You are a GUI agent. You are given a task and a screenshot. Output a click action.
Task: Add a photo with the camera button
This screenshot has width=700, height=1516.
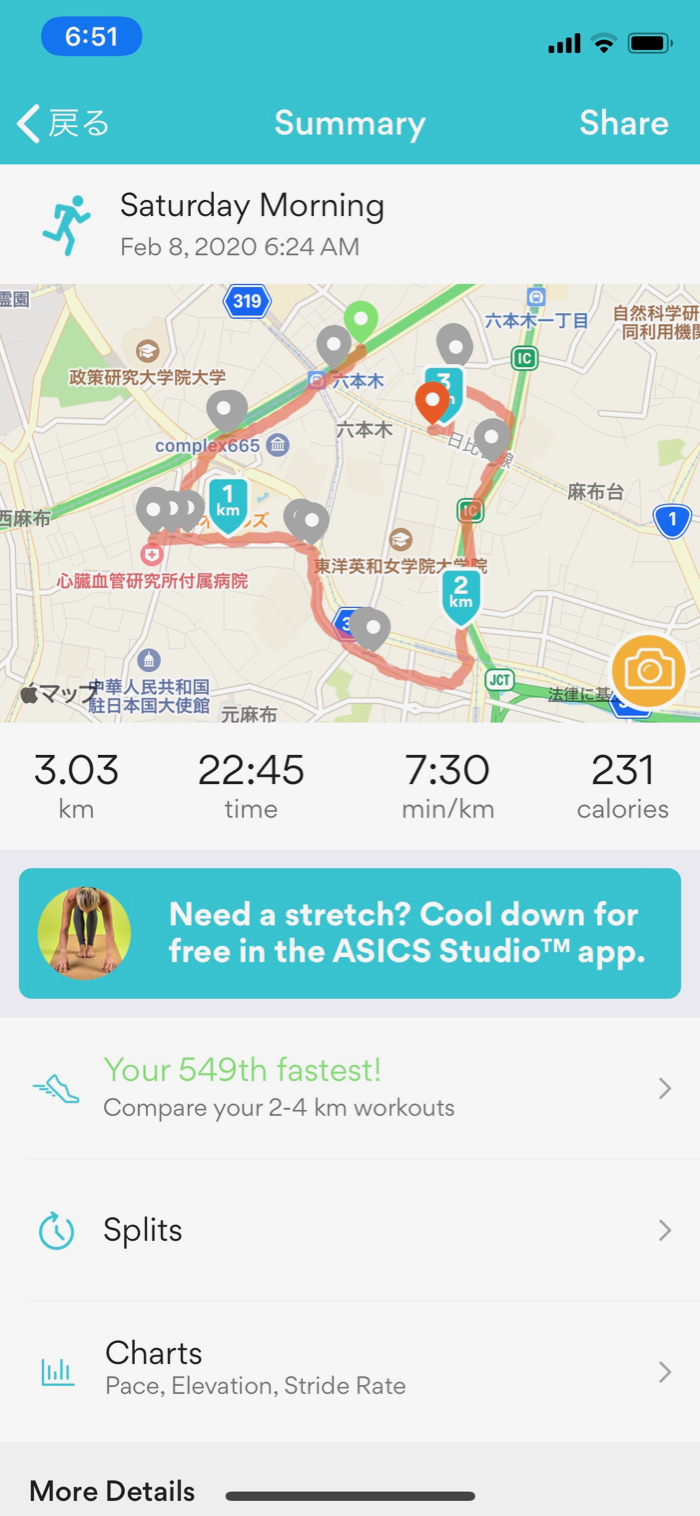click(x=648, y=671)
